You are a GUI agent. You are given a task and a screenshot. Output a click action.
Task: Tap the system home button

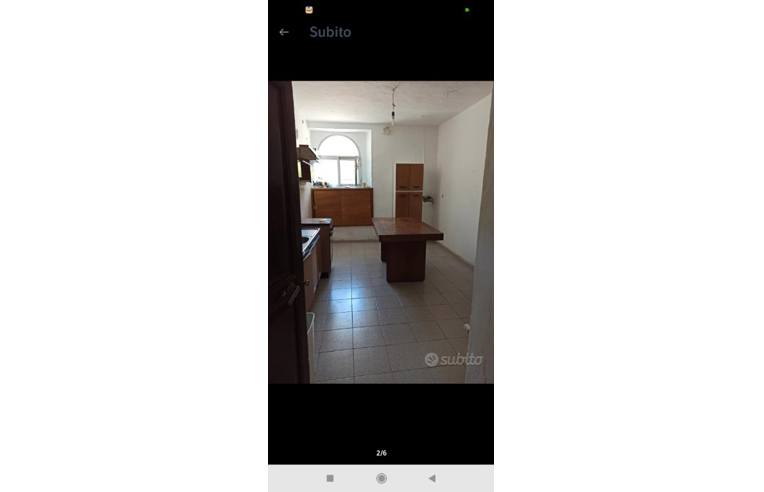click(381, 478)
